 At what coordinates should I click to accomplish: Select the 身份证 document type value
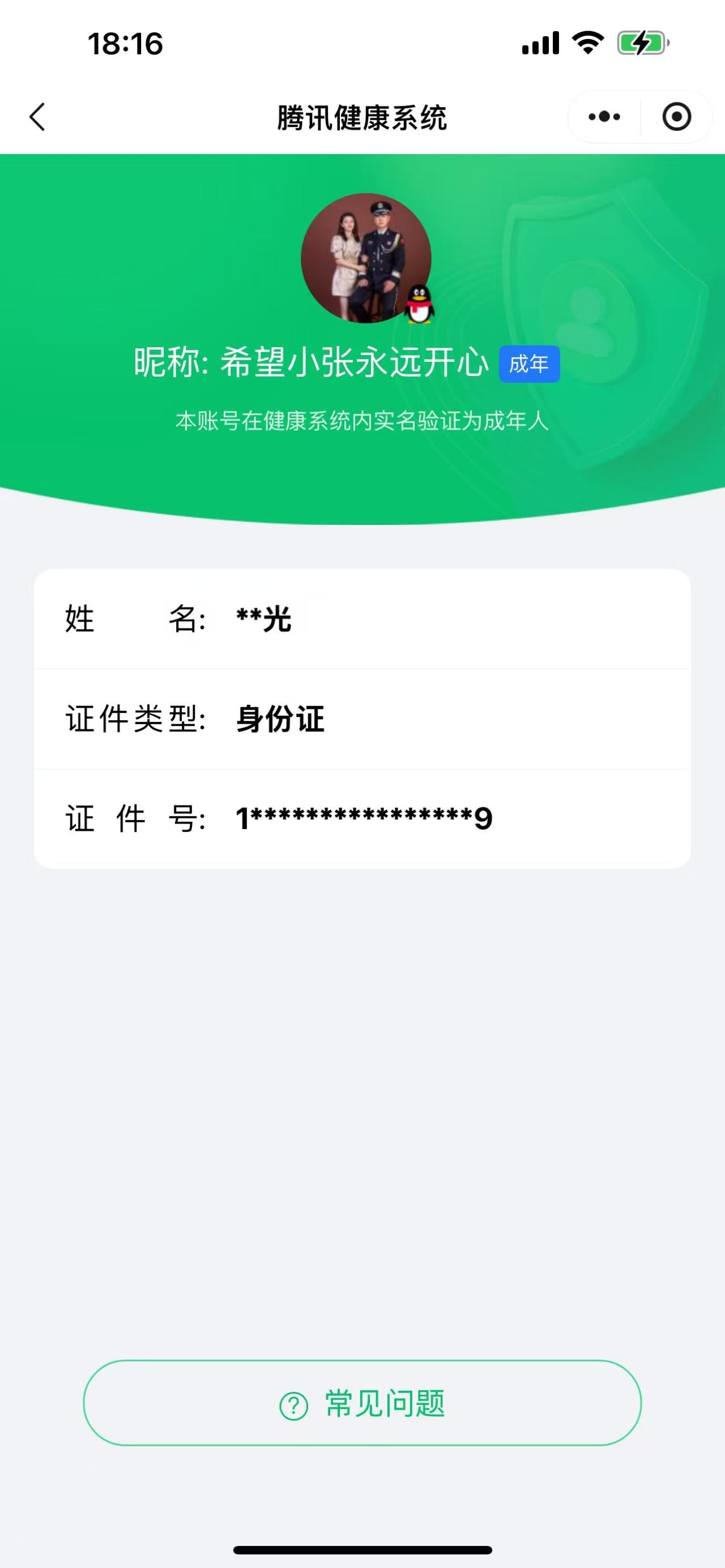[279, 721]
